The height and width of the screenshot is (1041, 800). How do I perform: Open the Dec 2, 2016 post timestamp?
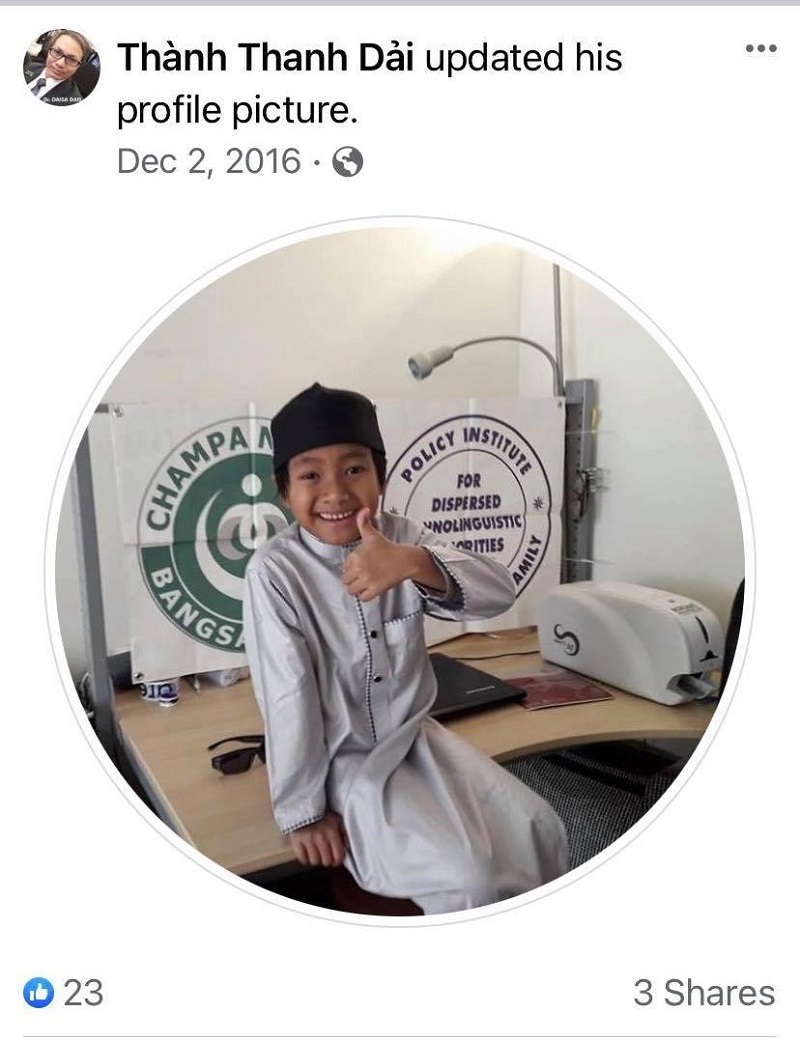point(208,161)
